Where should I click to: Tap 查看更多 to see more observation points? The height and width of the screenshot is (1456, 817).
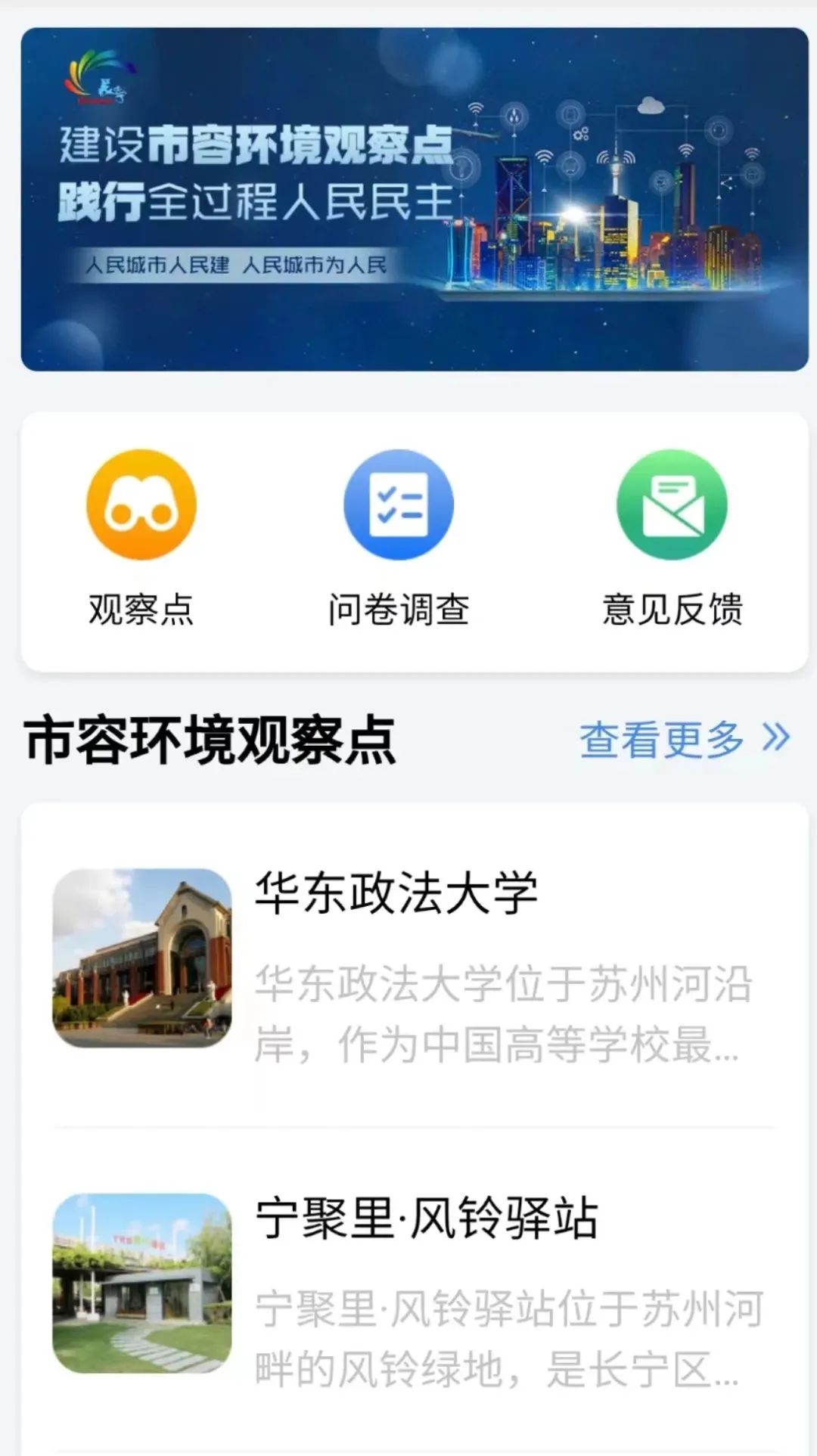(x=684, y=739)
